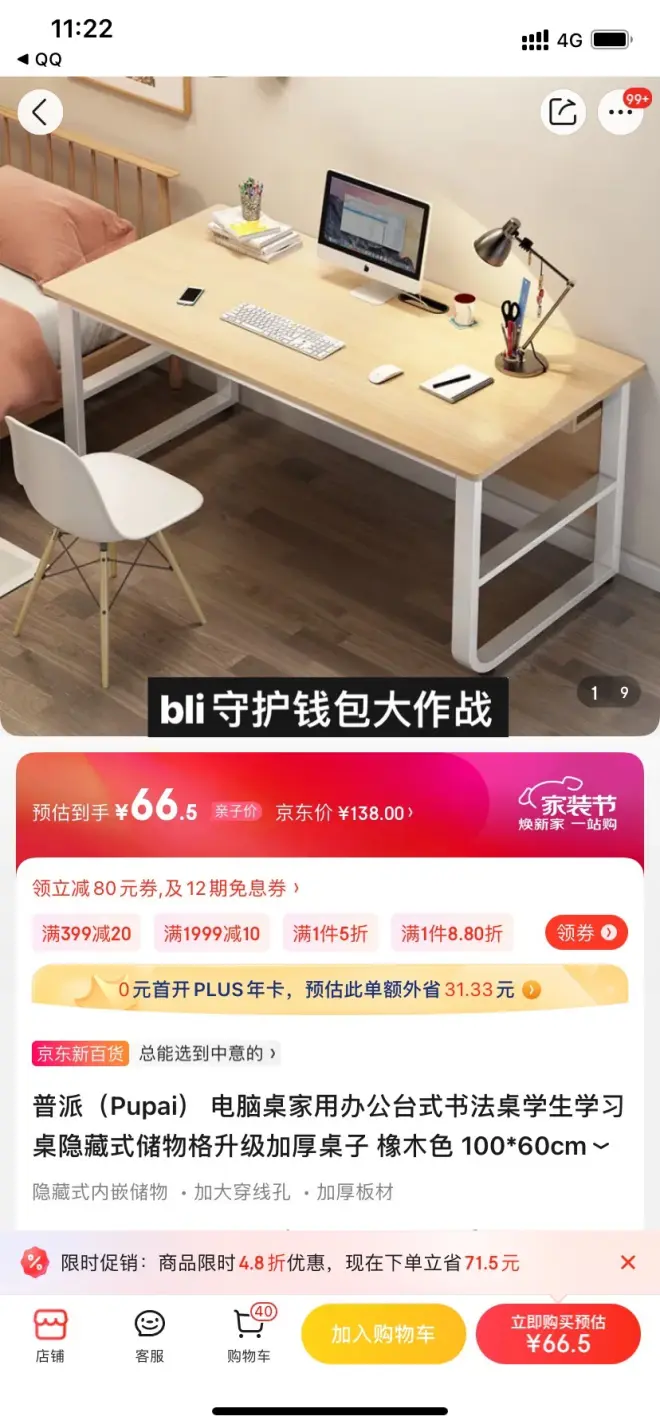
Task: Expand the product title options
Action: (600, 1147)
